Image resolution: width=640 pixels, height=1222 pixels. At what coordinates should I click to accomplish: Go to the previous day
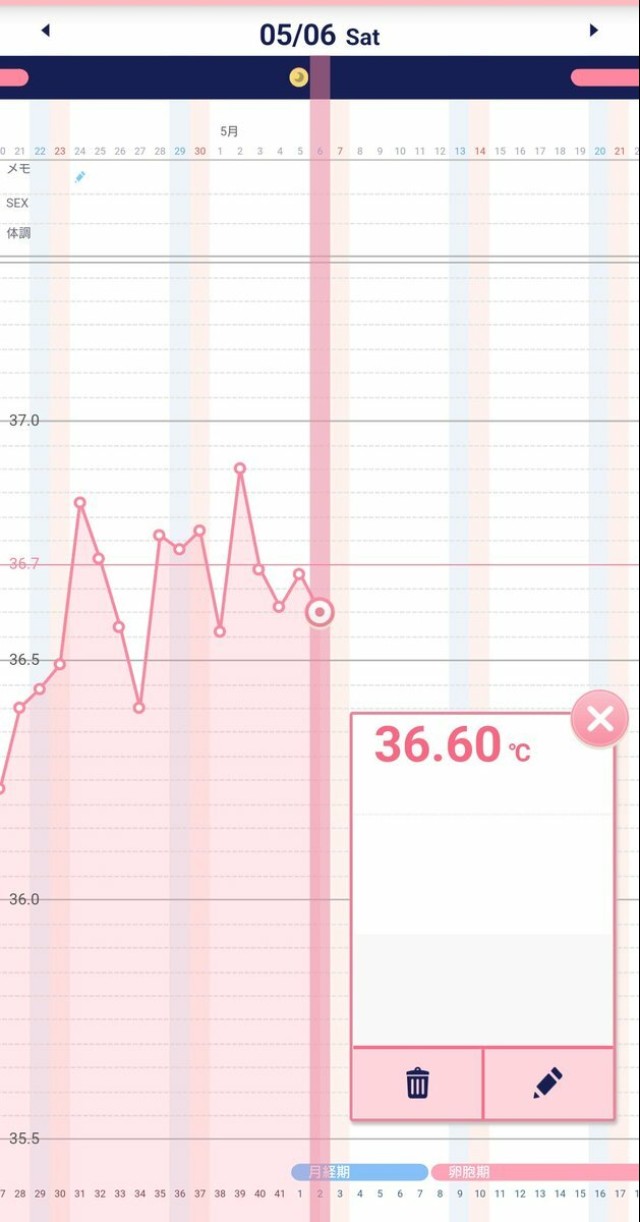[x=45, y=31]
